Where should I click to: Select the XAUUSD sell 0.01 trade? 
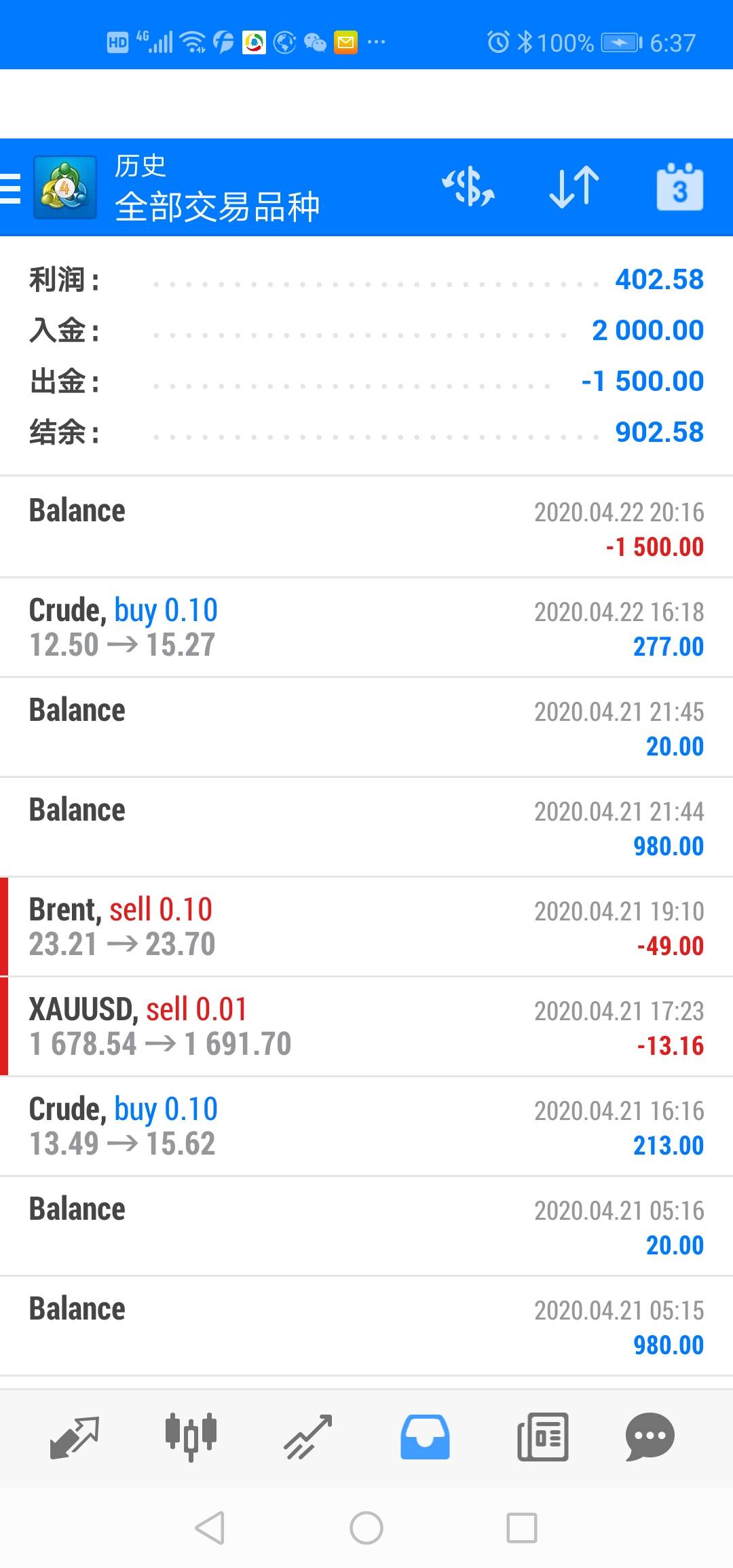pyautogui.click(x=366, y=1027)
